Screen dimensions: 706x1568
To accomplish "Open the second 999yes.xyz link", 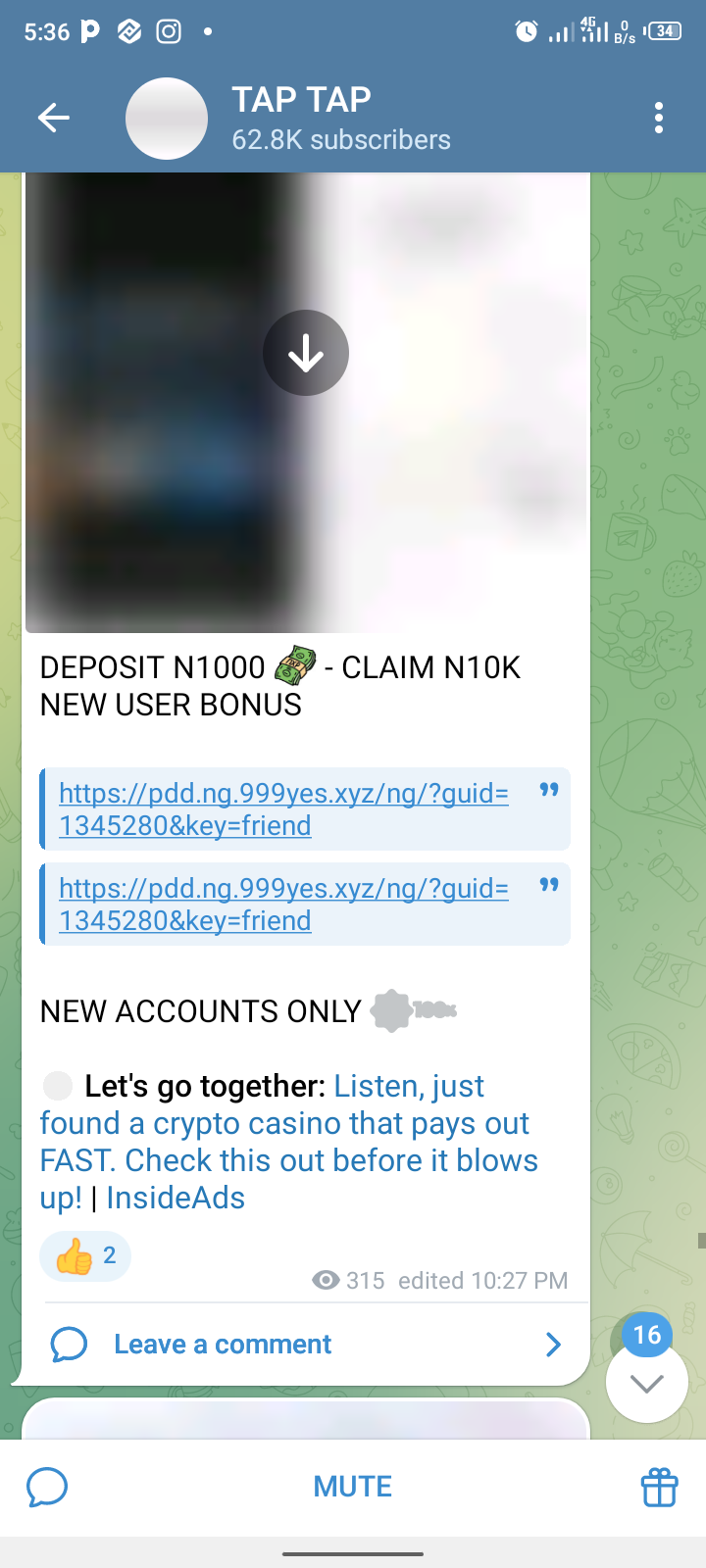I will point(283,904).
